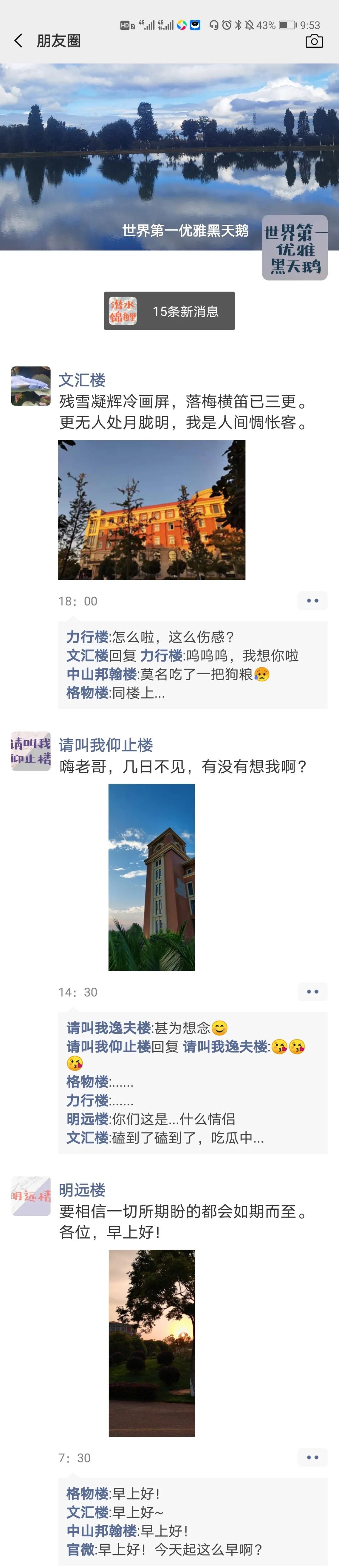Open 请叫我逸夫楼's profile from the 甚为想念 comment
Image resolution: width=339 pixels, height=1568 pixels.
tap(109, 1028)
